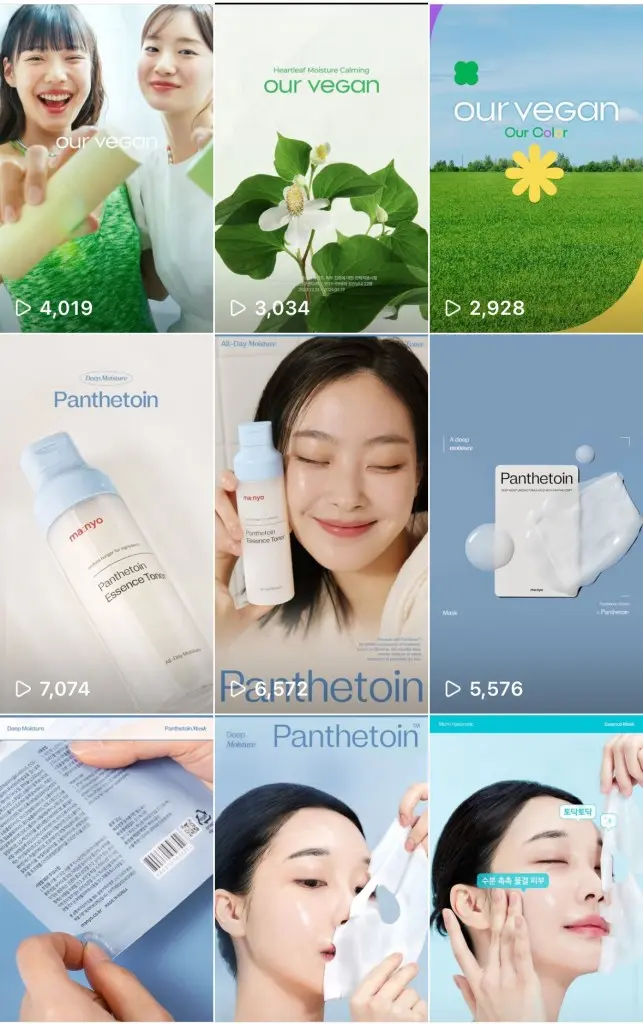Open the video with 4,019 views
This screenshot has height=1024, width=643.
click(106, 168)
